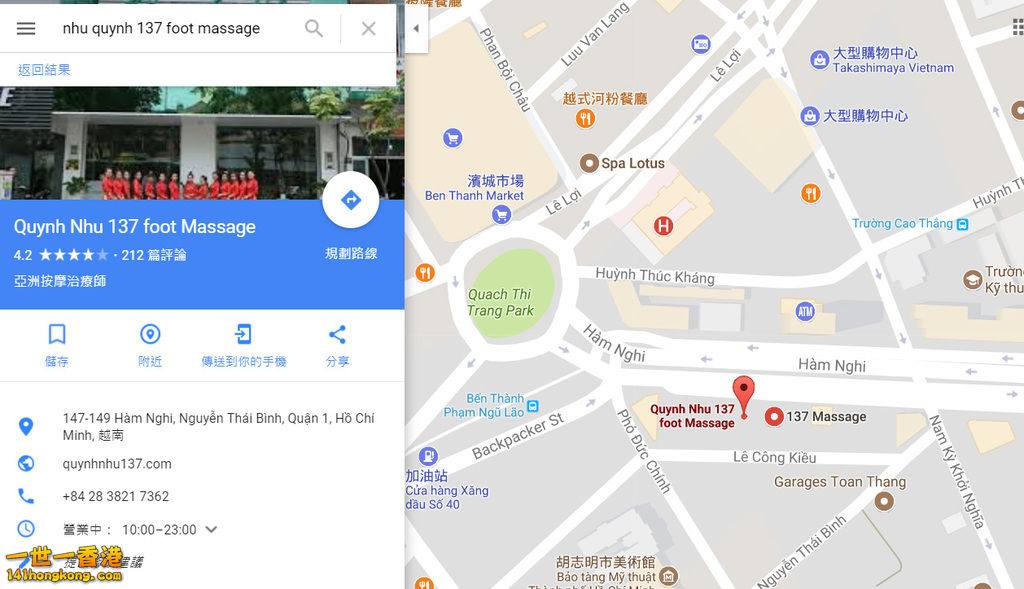1024x589 pixels.
Task: Open the place photo of the storefront
Action: 160,142
